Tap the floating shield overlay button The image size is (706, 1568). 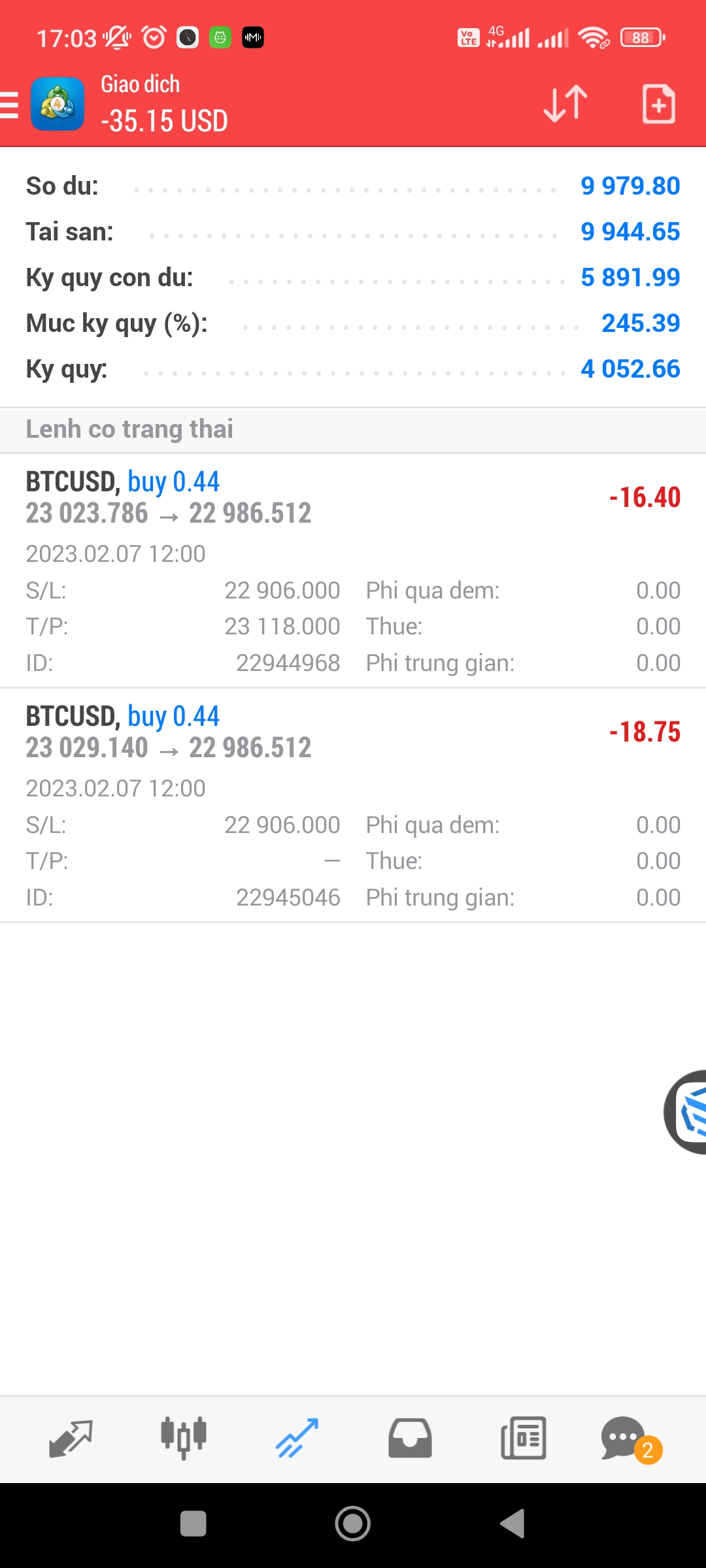(688, 1112)
